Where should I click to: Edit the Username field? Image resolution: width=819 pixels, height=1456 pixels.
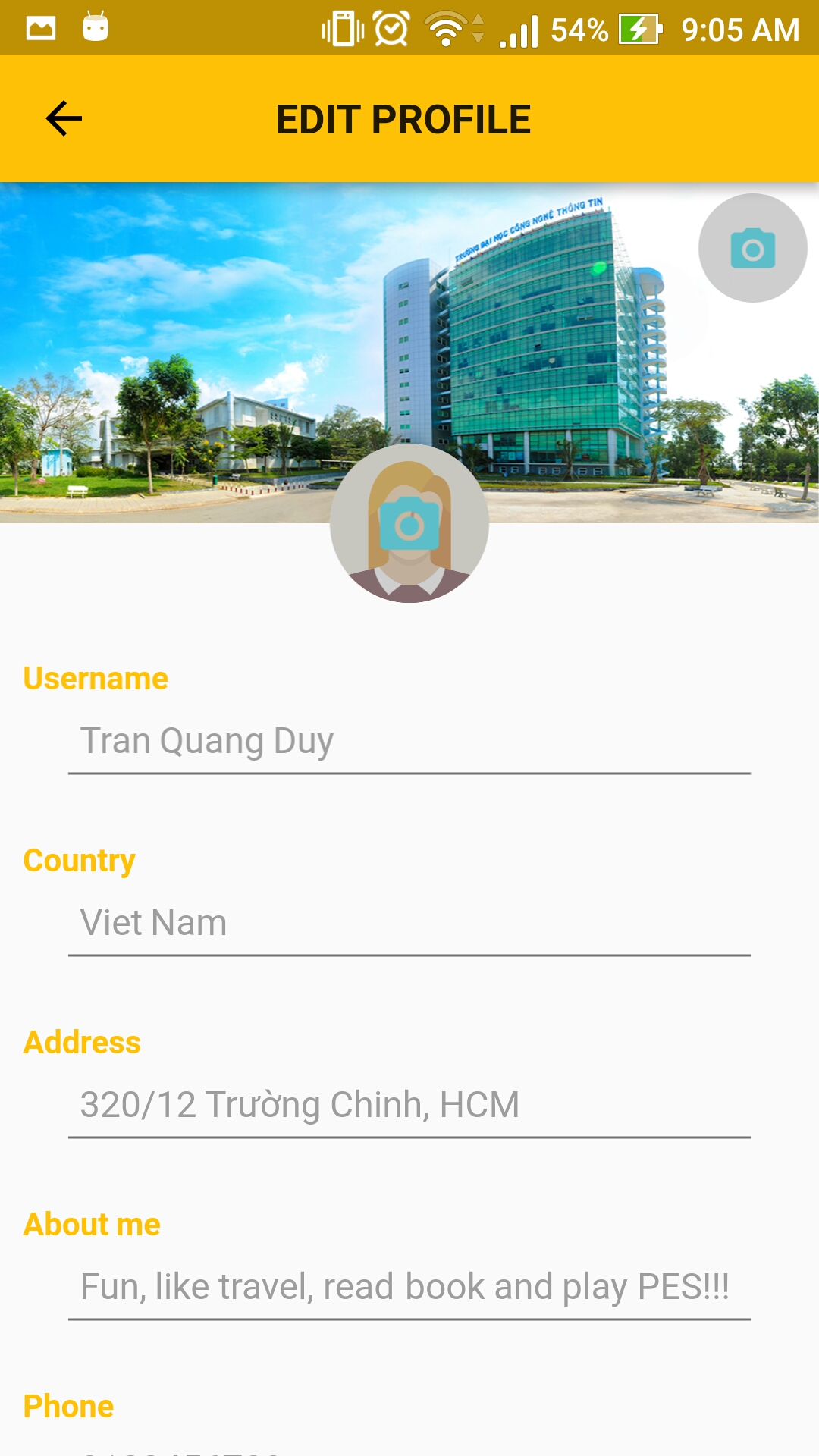coord(409,742)
